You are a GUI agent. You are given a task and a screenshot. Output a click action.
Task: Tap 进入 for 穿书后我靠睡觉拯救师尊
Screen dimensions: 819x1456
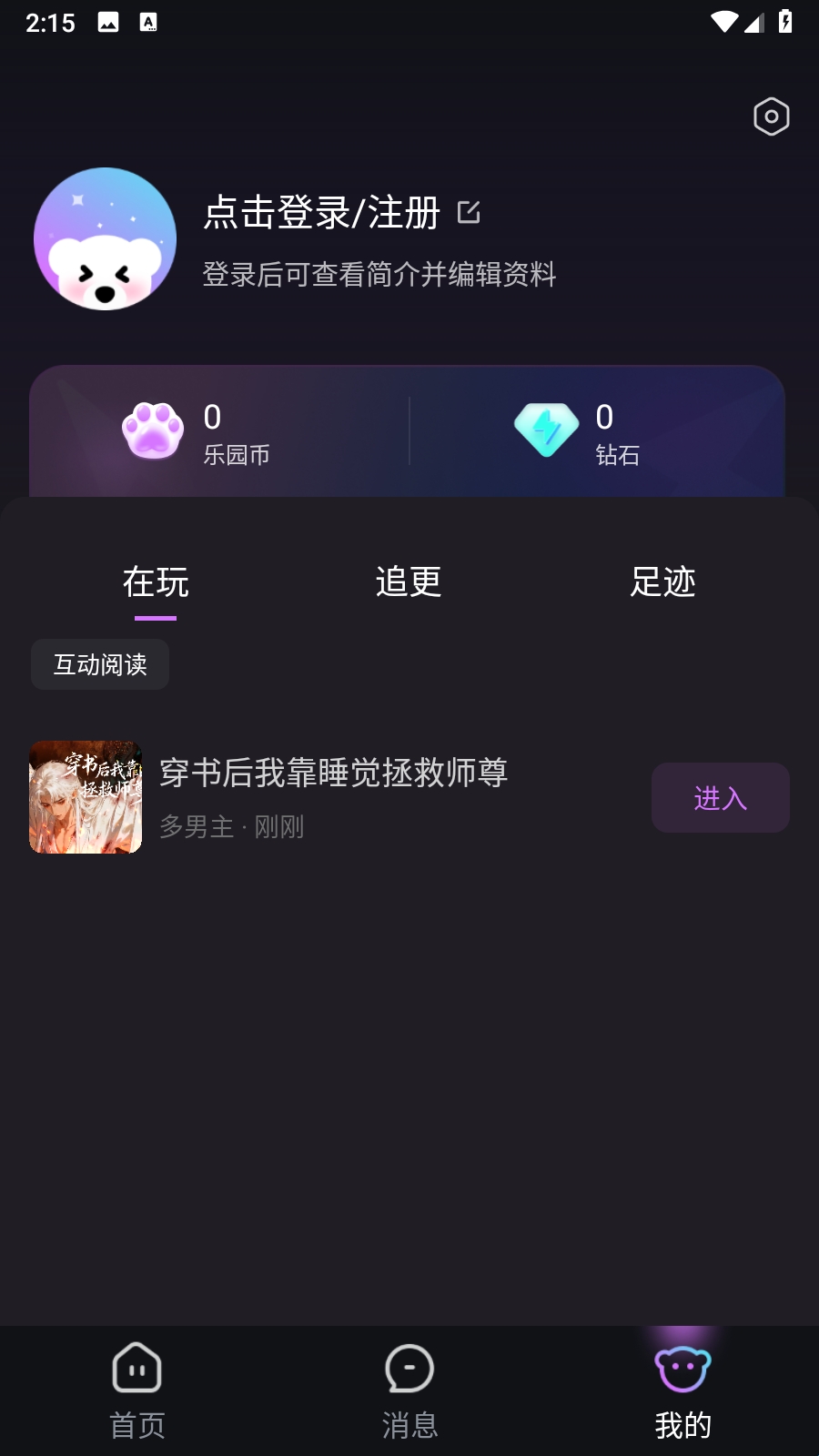pyautogui.click(x=720, y=798)
